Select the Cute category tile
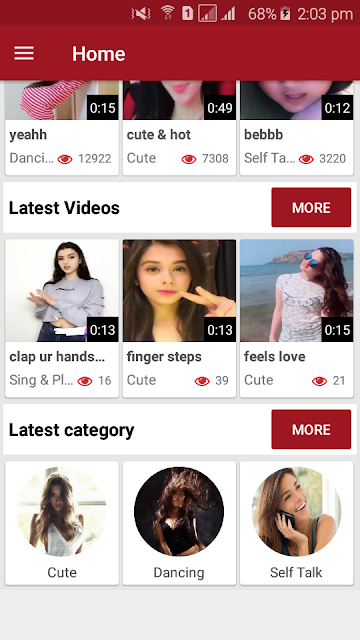Image resolution: width=360 pixels, height=640 pixels. (62, 523)
